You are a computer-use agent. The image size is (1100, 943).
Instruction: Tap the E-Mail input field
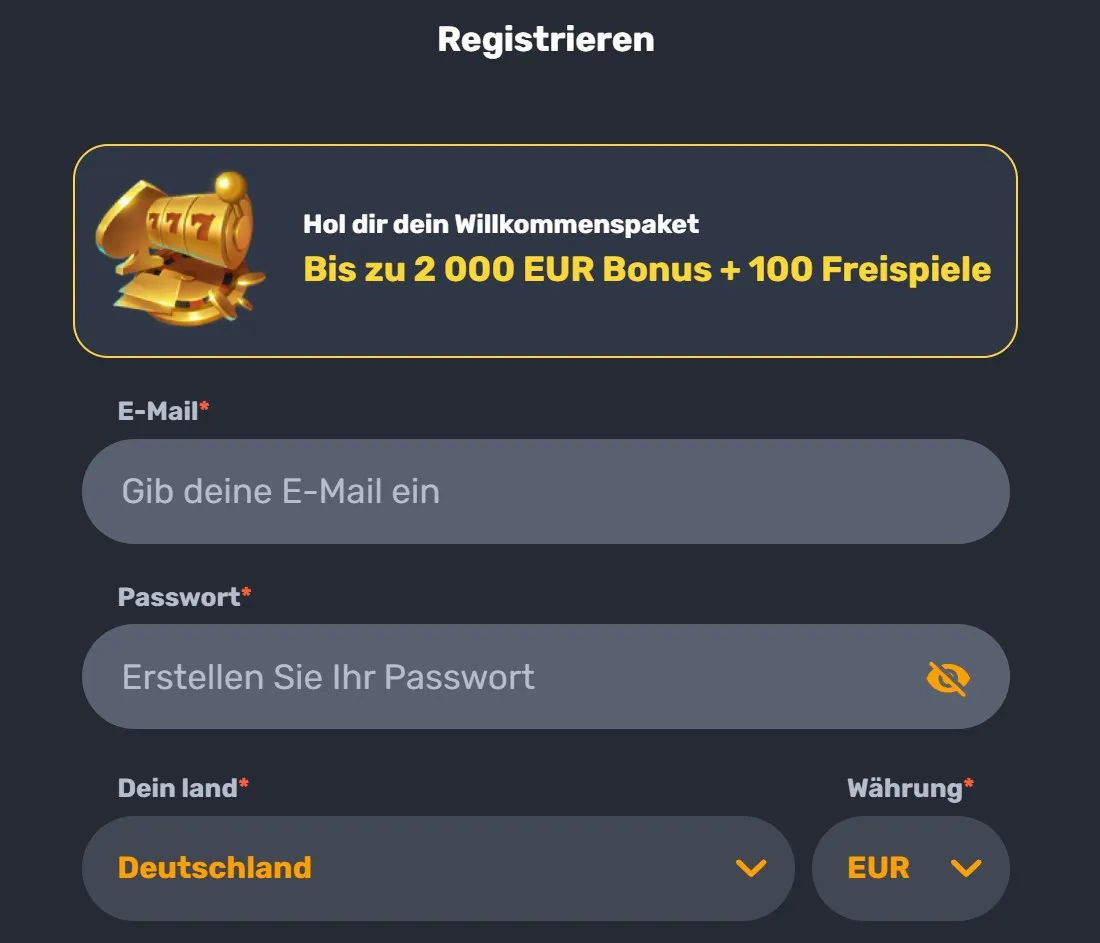[x=545, y=491]
